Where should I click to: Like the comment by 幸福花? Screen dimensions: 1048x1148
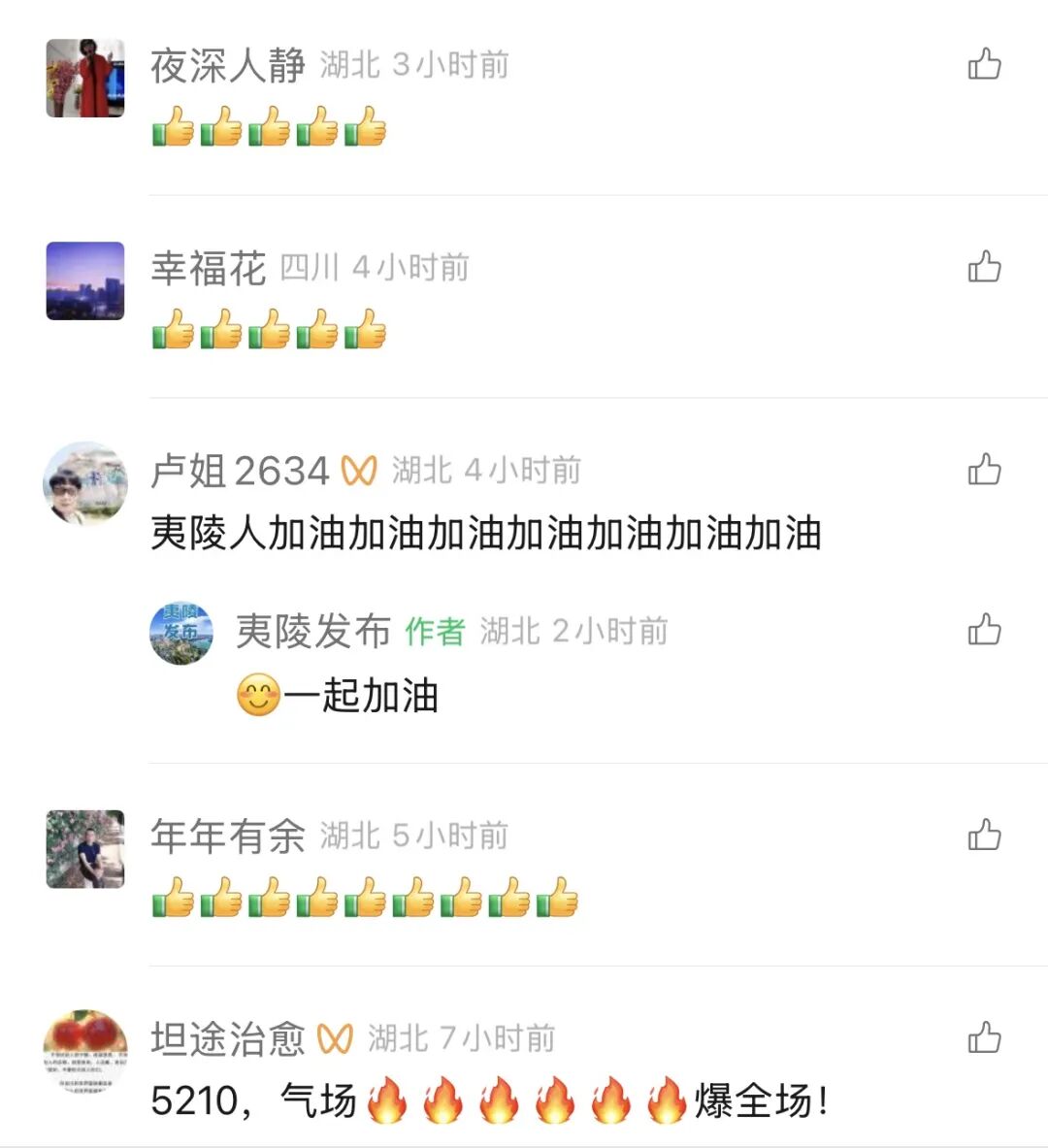click(x=984, y=267)
